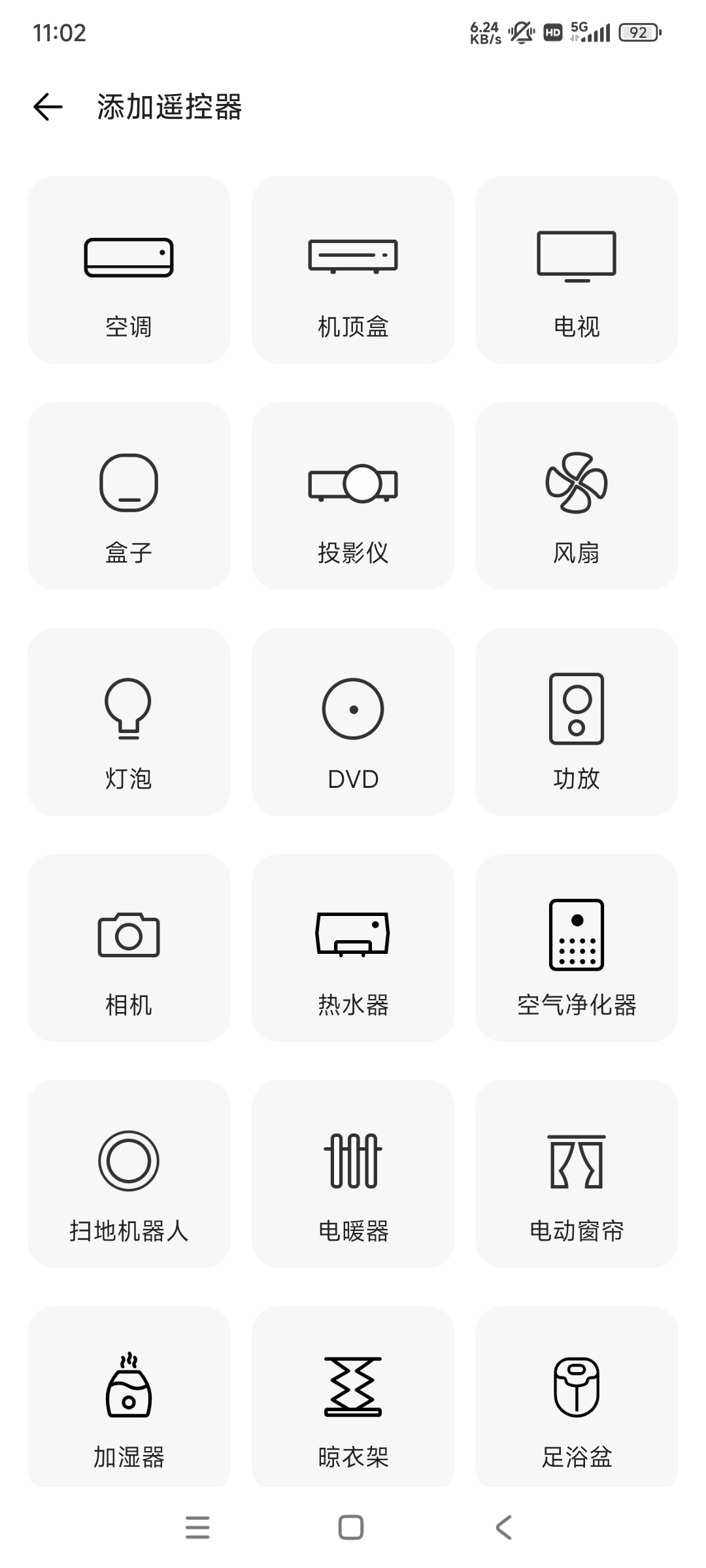Pick the 盒子 device card
The width and height of the screenshot is (706, 1568).
pyautogui.click(x=129, y=496)
